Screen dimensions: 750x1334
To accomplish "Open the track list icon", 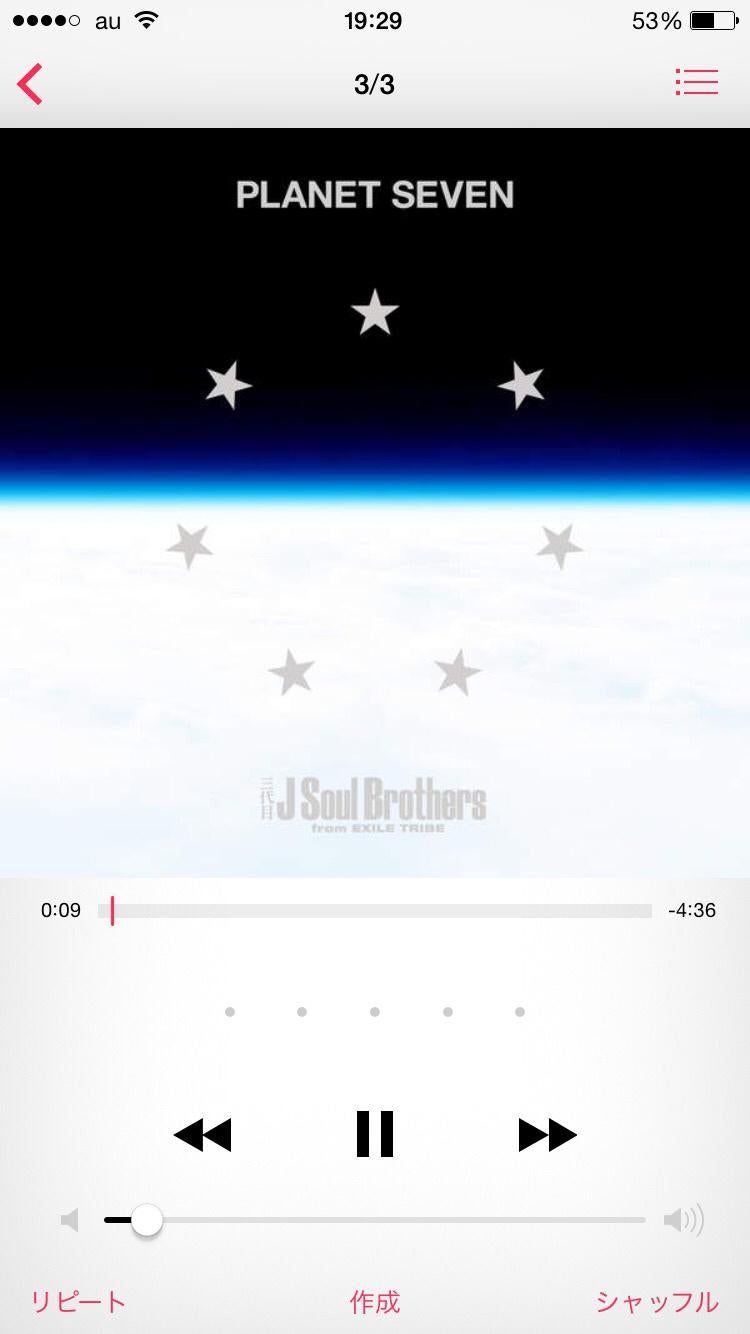I will (x=697, y=82).
